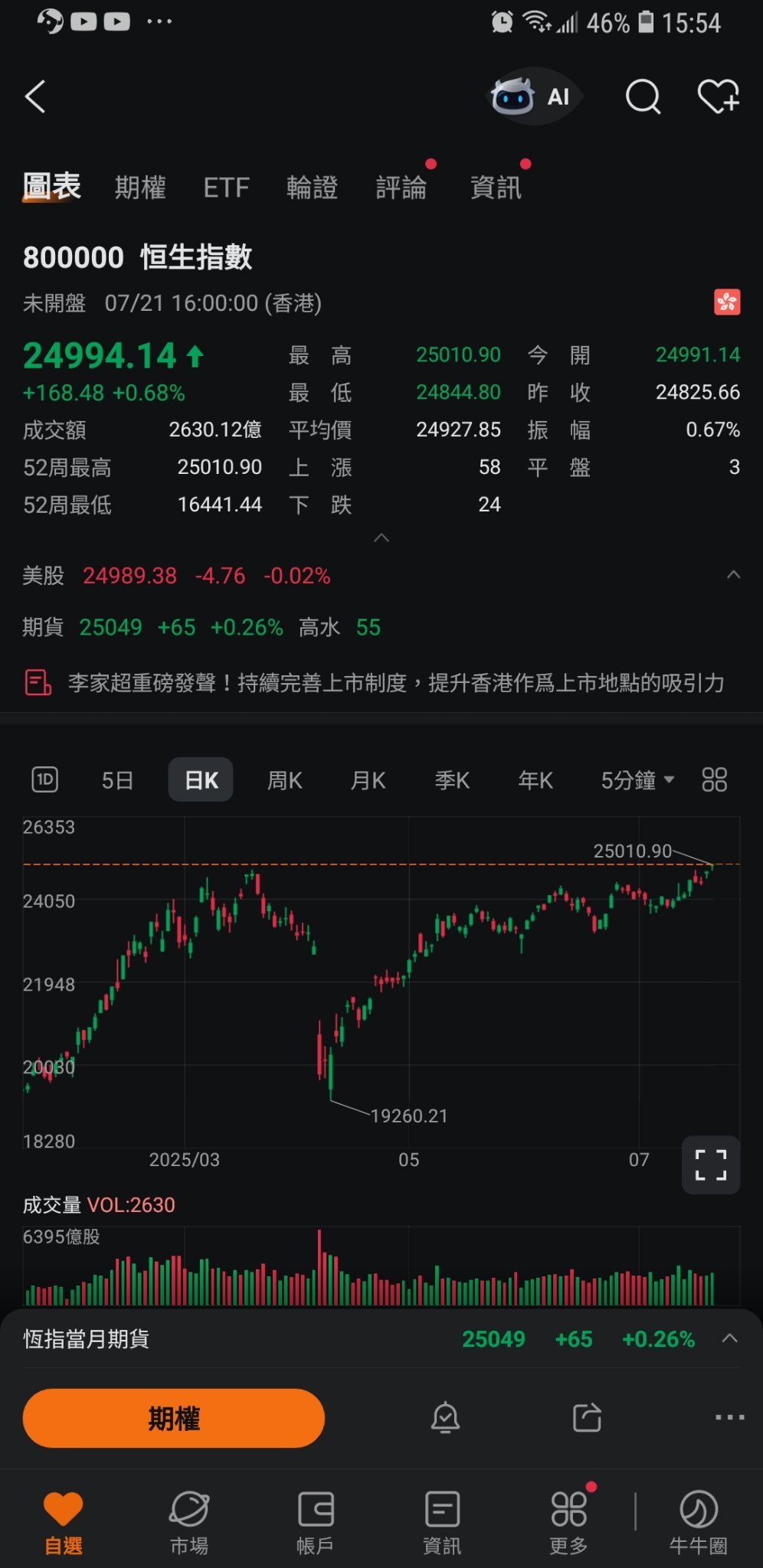This screenshot has width=763, height=1568.
Task: Open the 資訊 top tab
Action: [496, 187]
